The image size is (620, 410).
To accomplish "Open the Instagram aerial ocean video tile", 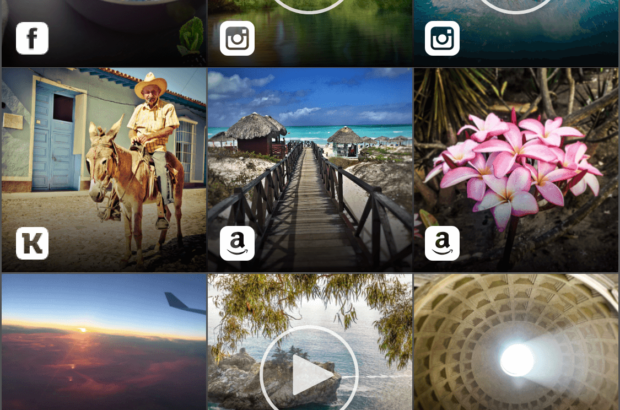I will pyautogui.click(x=516, y=28).
